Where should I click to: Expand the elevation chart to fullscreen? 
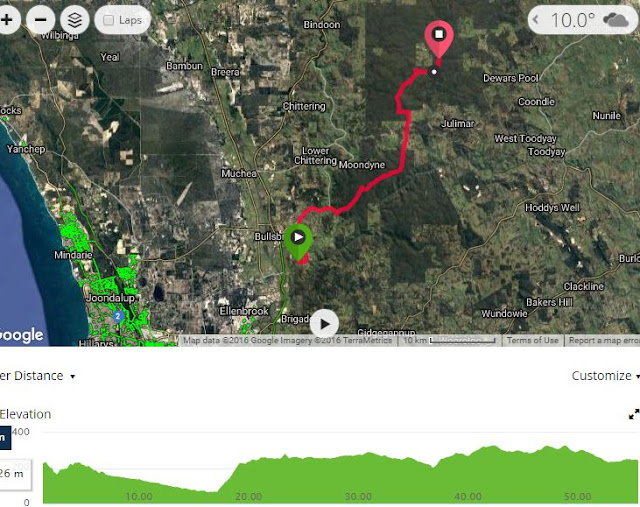pos(633,414)
